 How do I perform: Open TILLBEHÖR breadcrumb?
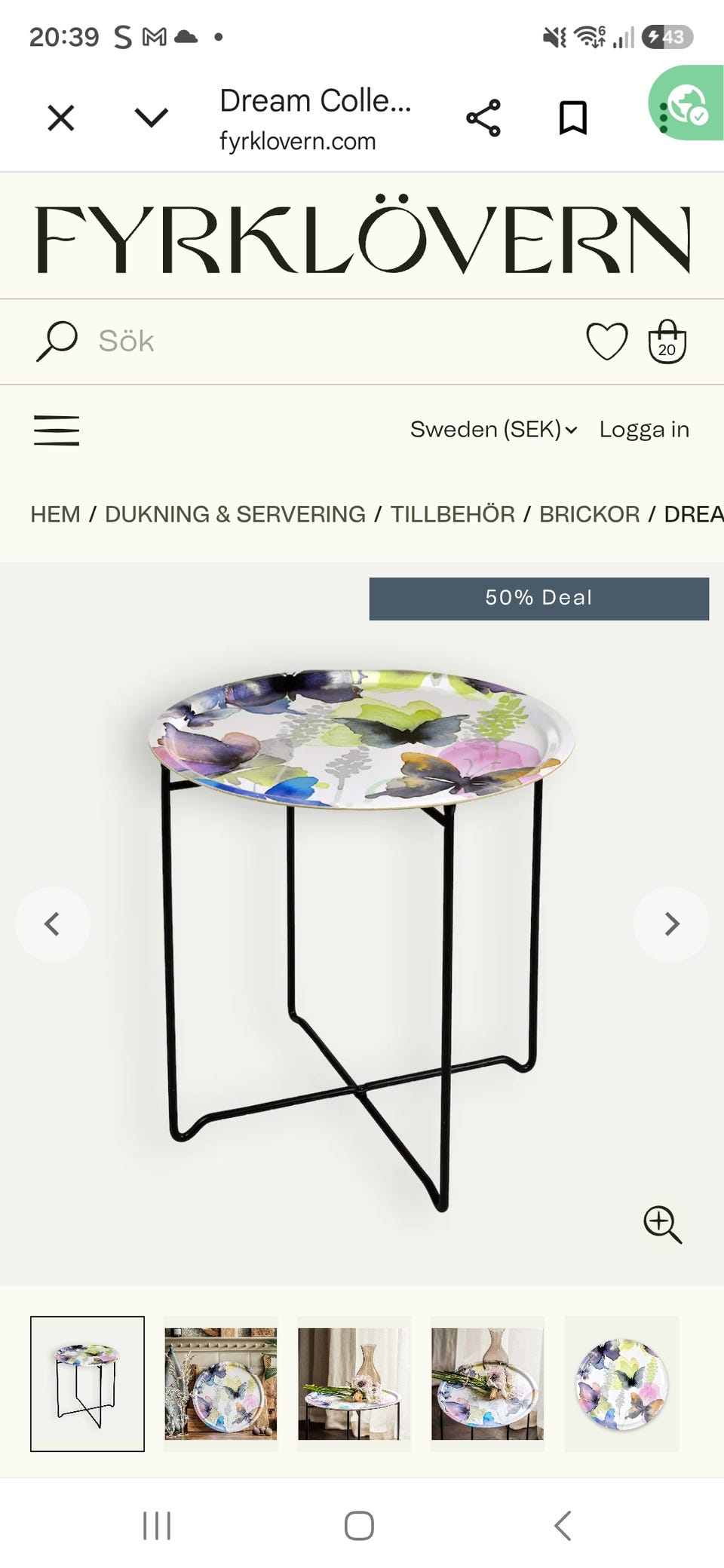point(452,514)
